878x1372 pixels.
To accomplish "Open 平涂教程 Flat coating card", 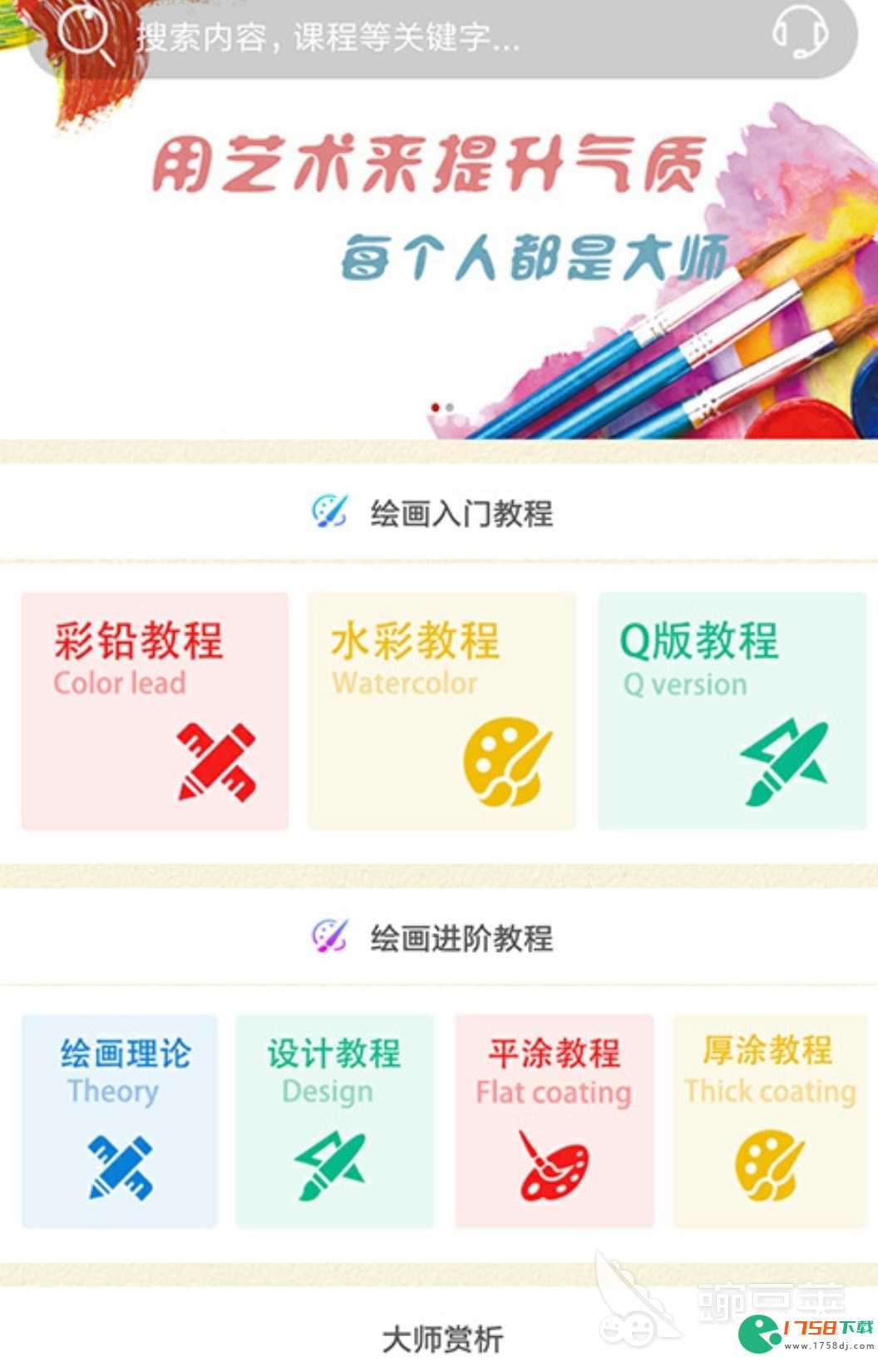I will point(554,1120).
